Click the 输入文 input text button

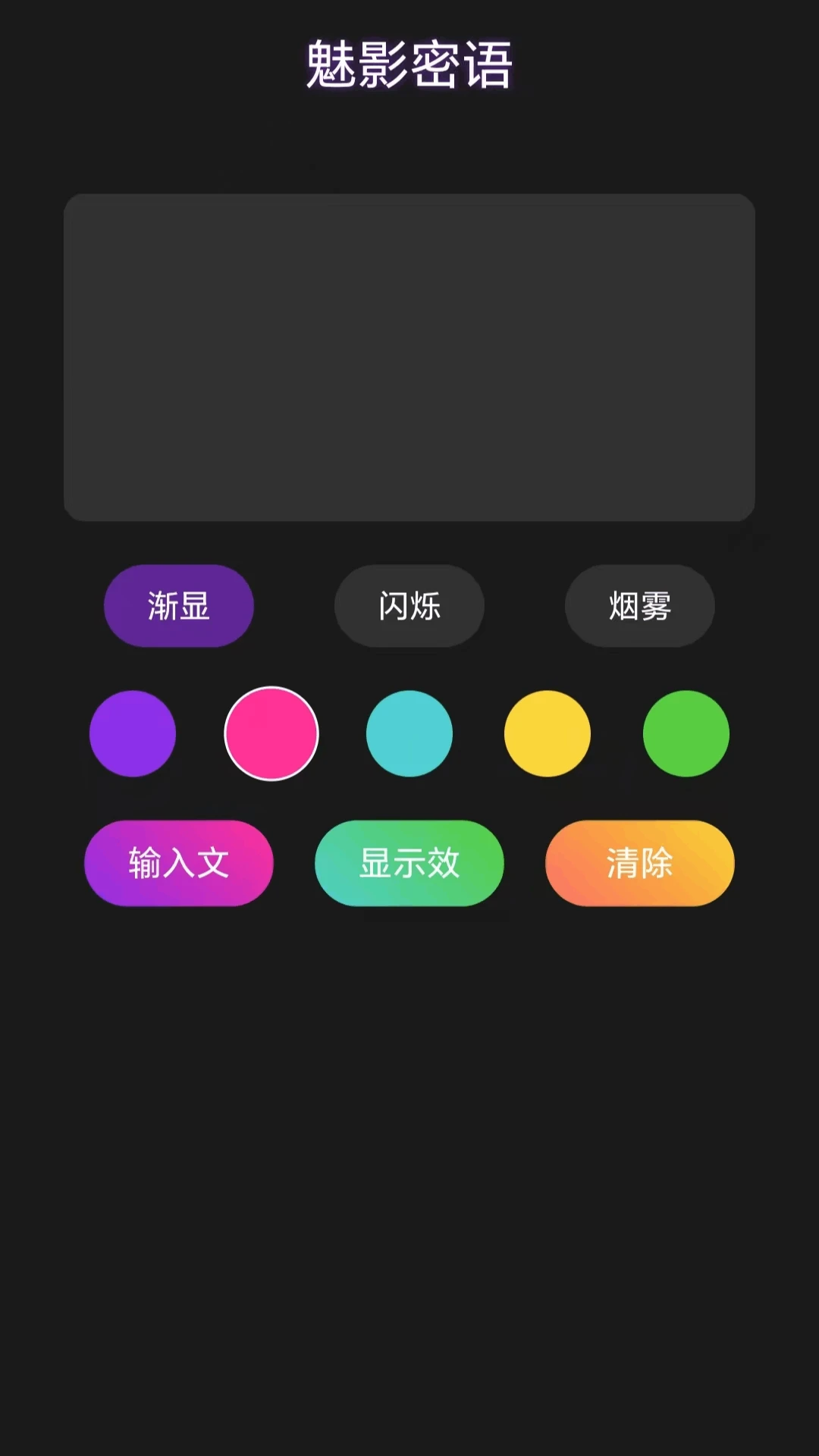[x=178, y=863]
